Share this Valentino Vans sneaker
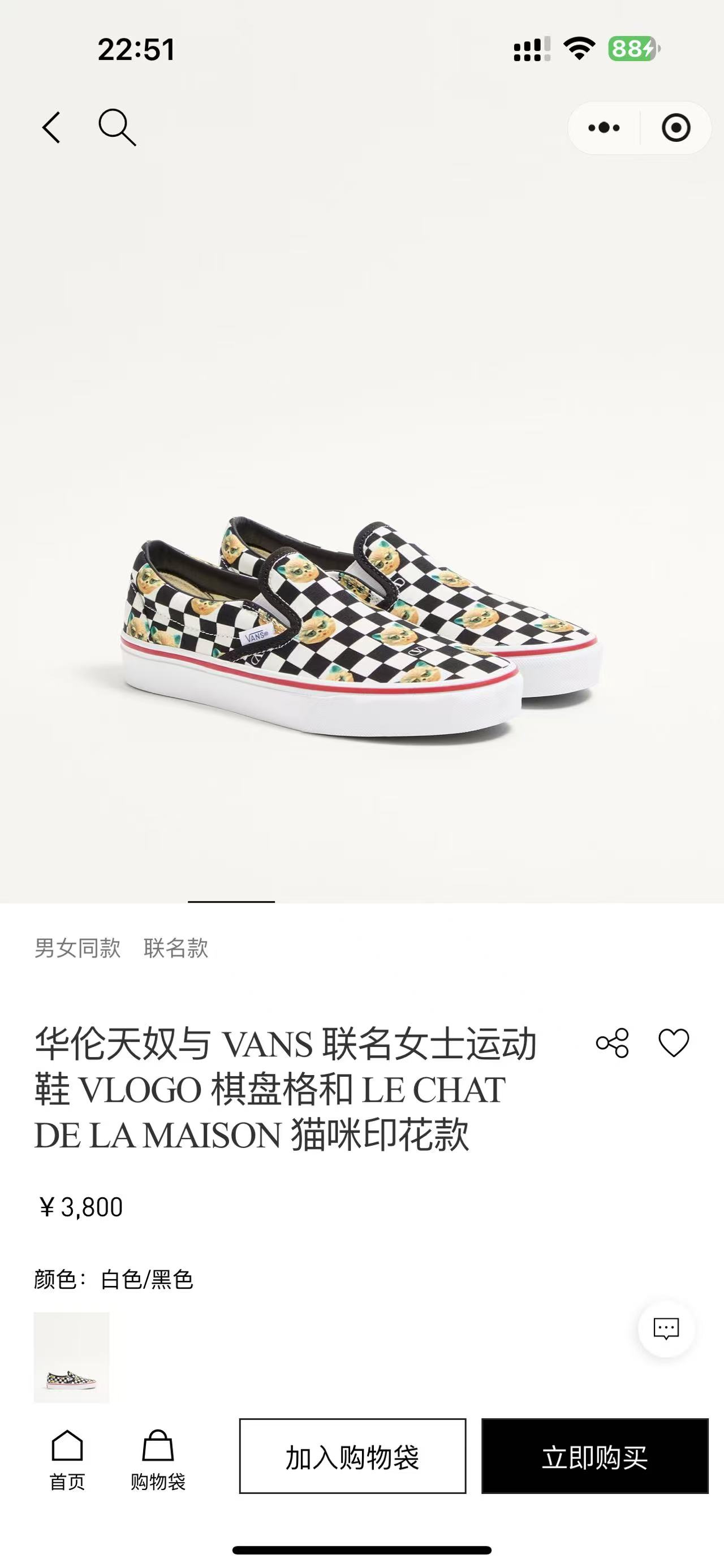The image size is (724, 1568). (612, 1043)
